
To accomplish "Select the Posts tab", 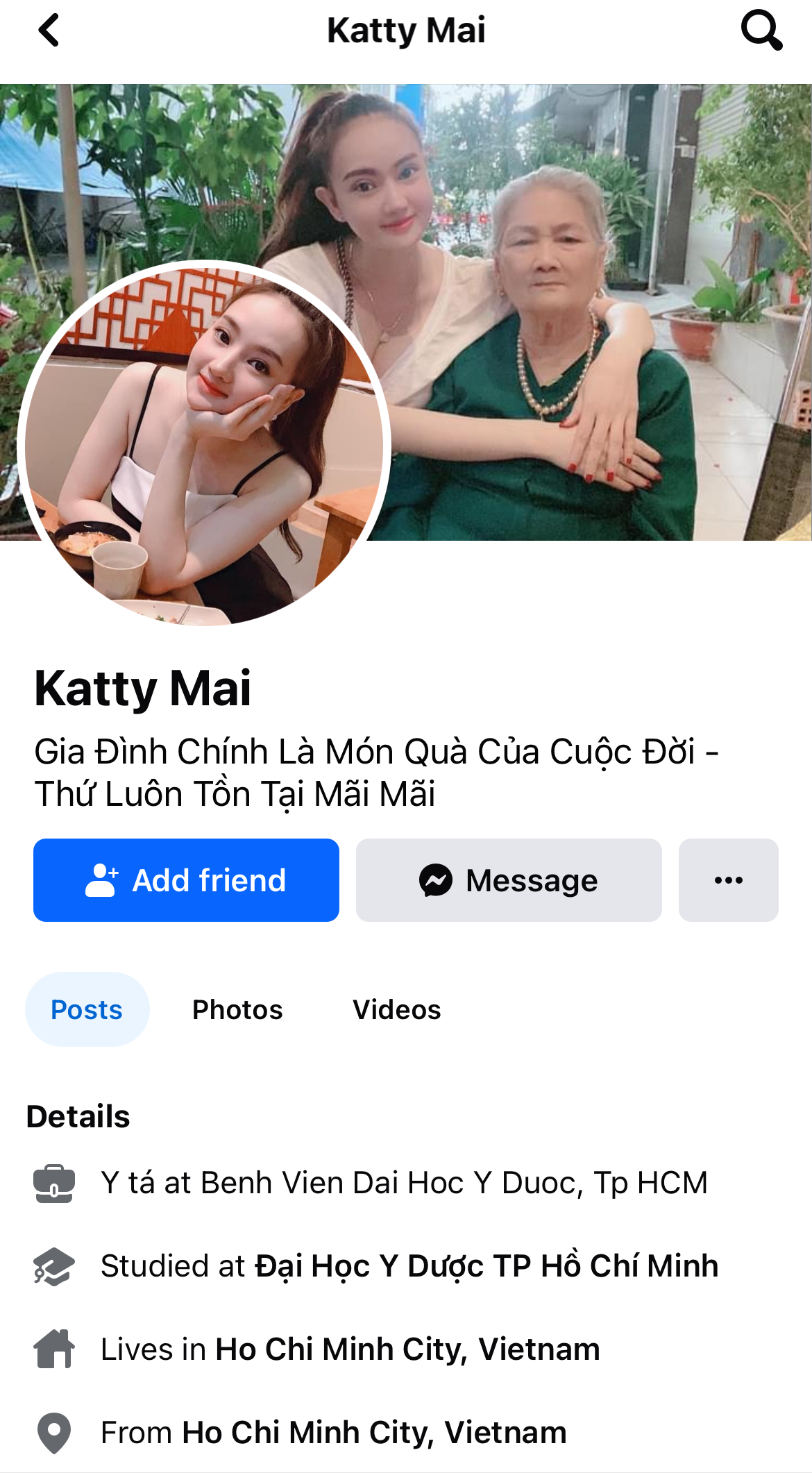I will (87, 1009).
